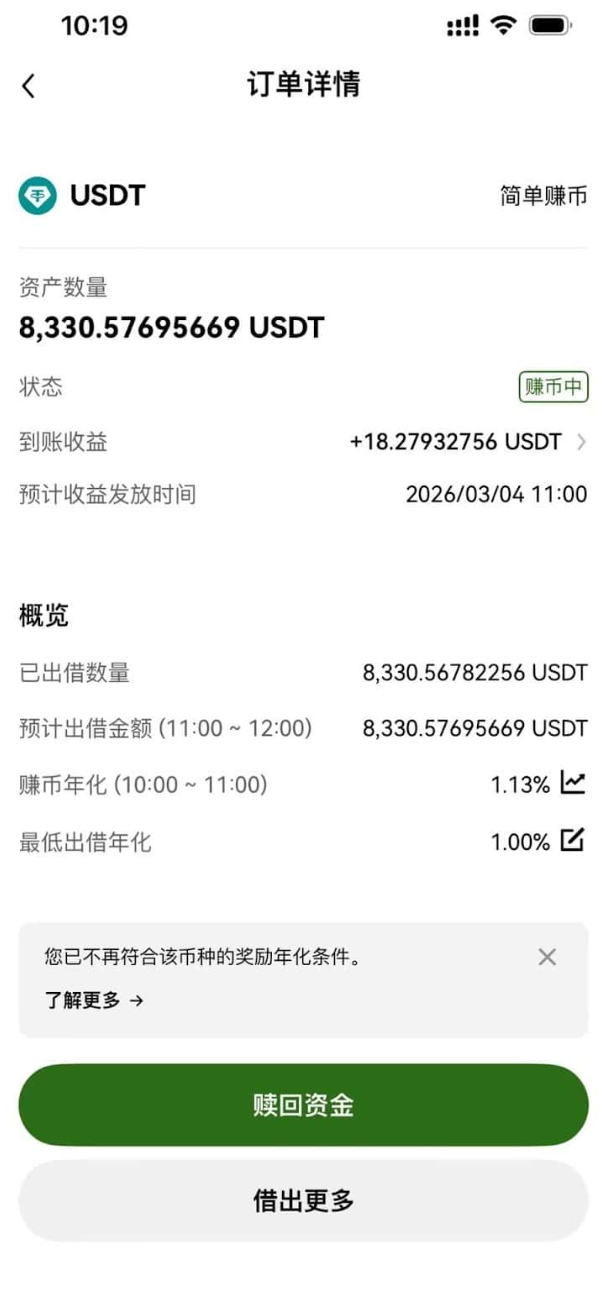
Task: Select the 借出更多 button
Action: click(303, 1200)
